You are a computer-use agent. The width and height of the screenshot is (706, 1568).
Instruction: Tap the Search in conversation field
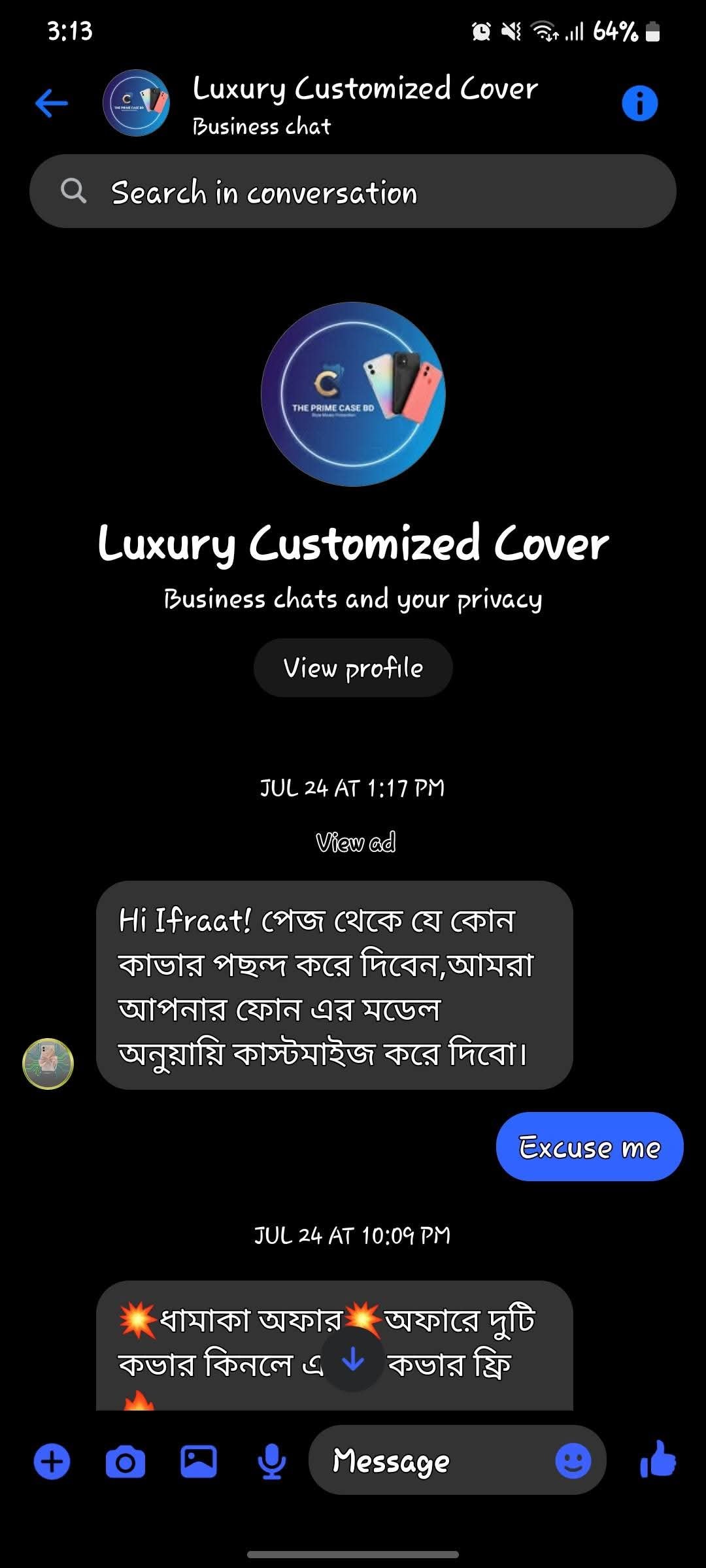353,191
